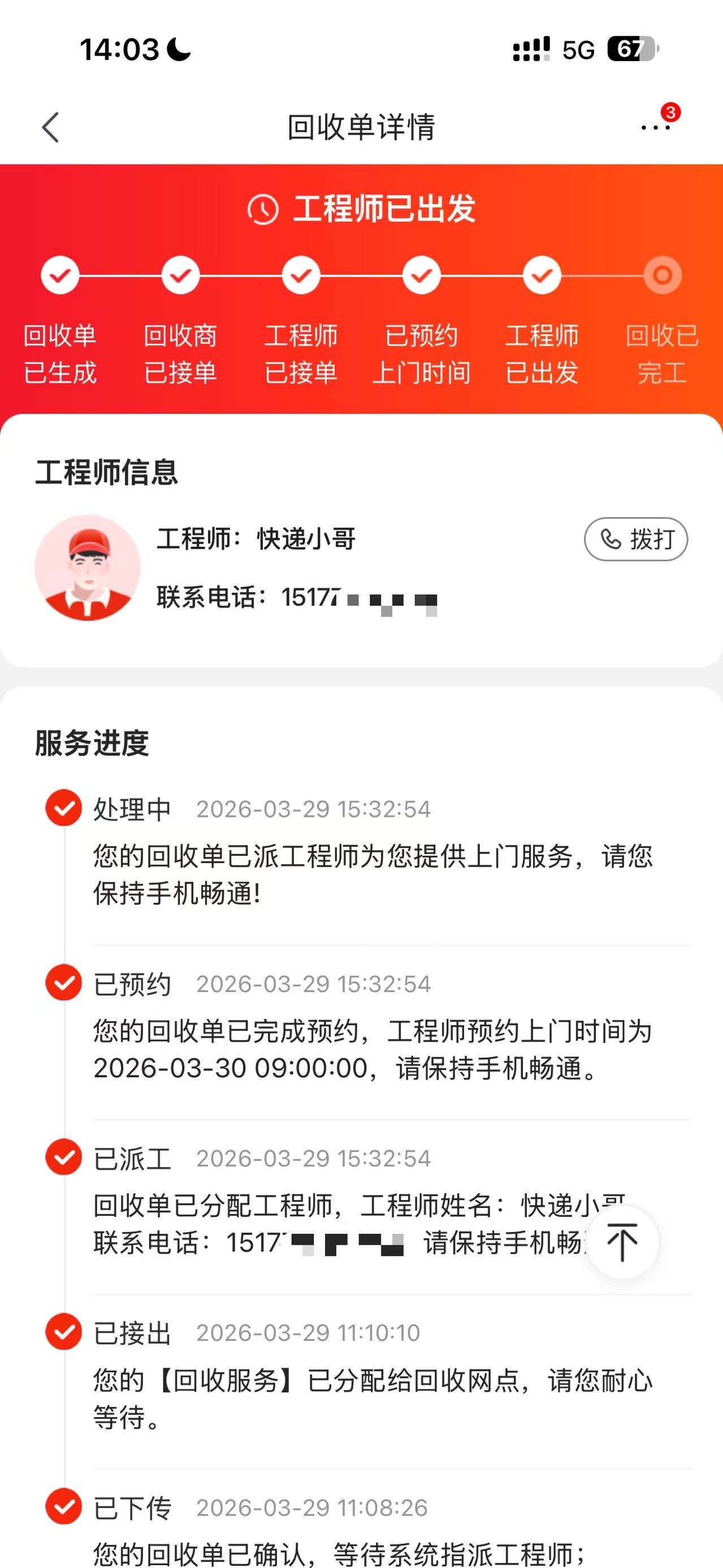The image size is (723, 1568).
Task: Tap the back-to-top floating button
Action: coord(621,1242)
